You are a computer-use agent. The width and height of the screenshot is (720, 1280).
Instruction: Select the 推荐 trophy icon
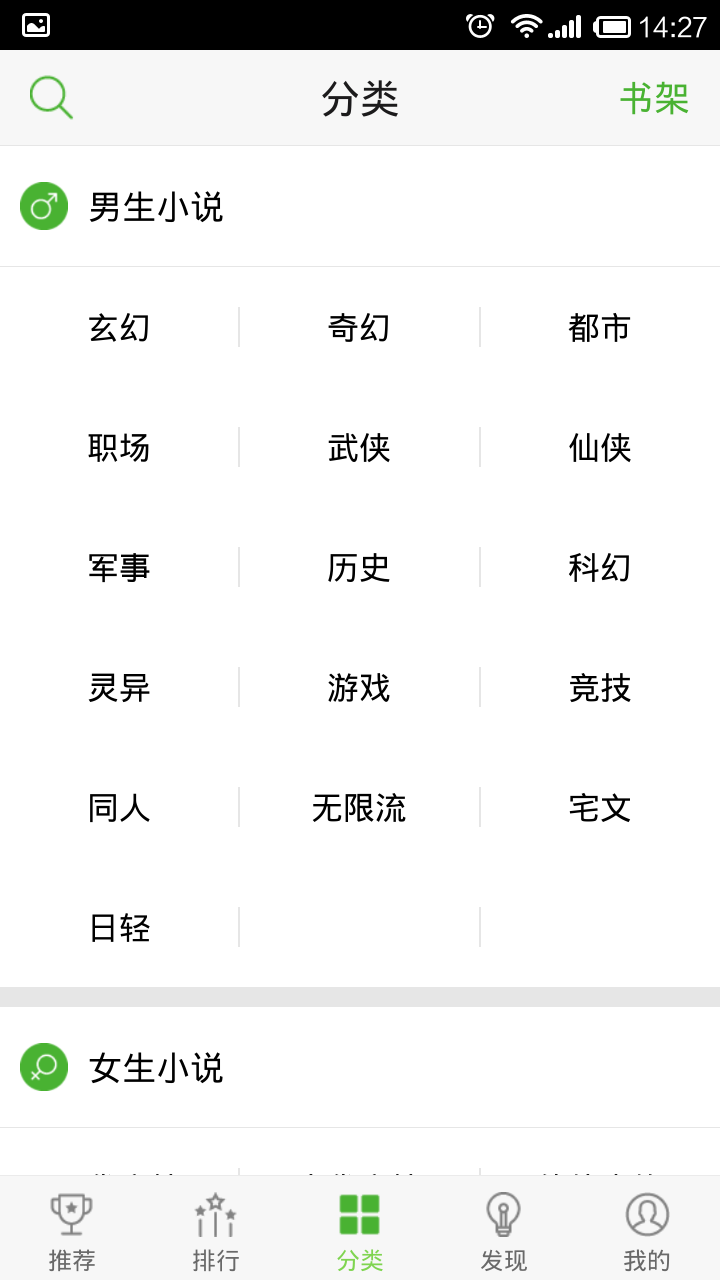(x=70, y=1212)
